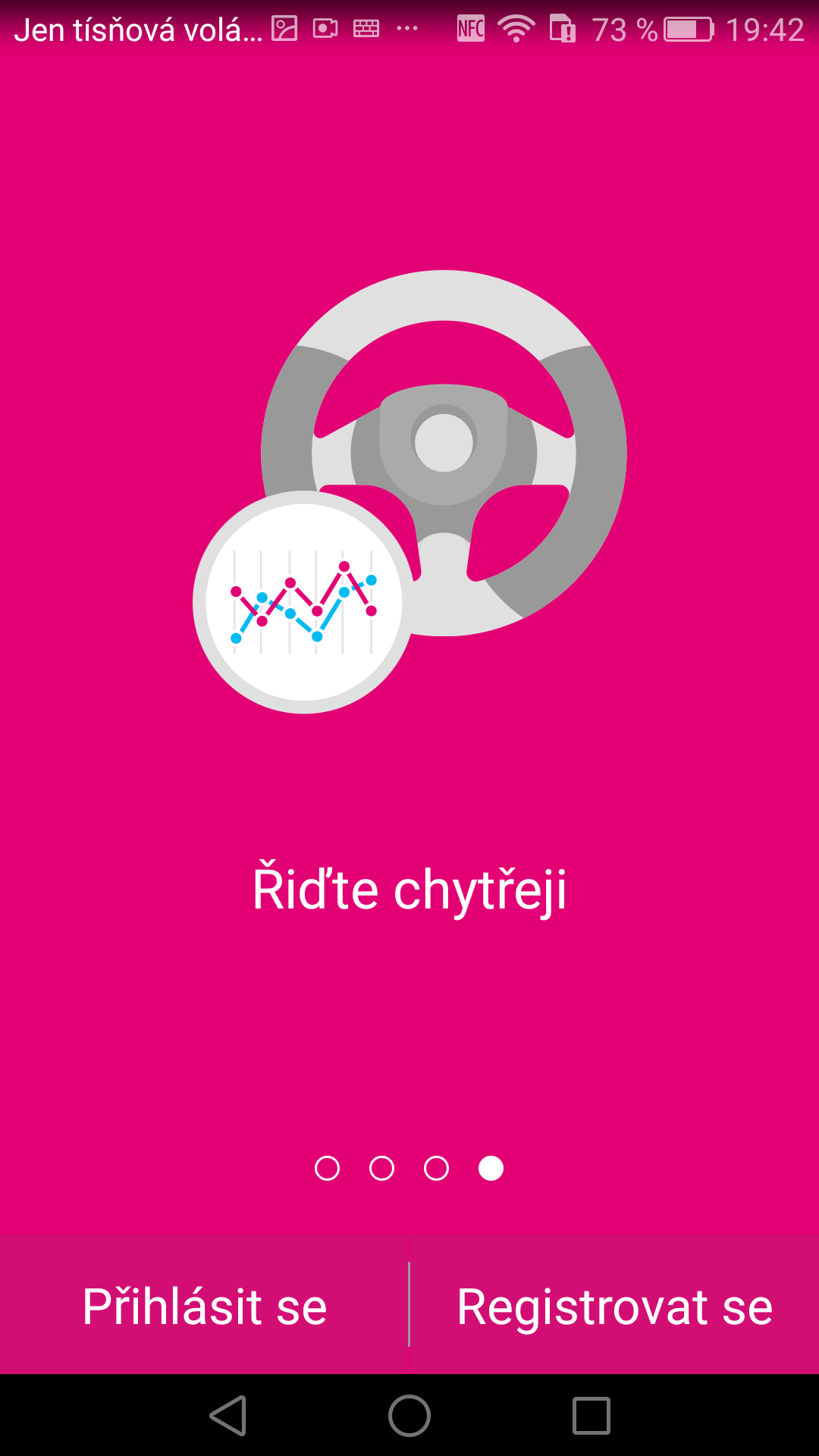Viewport: 819px width, 1456px height.
Task: Tap the NFC status bar icon
Action: point(470,27)
